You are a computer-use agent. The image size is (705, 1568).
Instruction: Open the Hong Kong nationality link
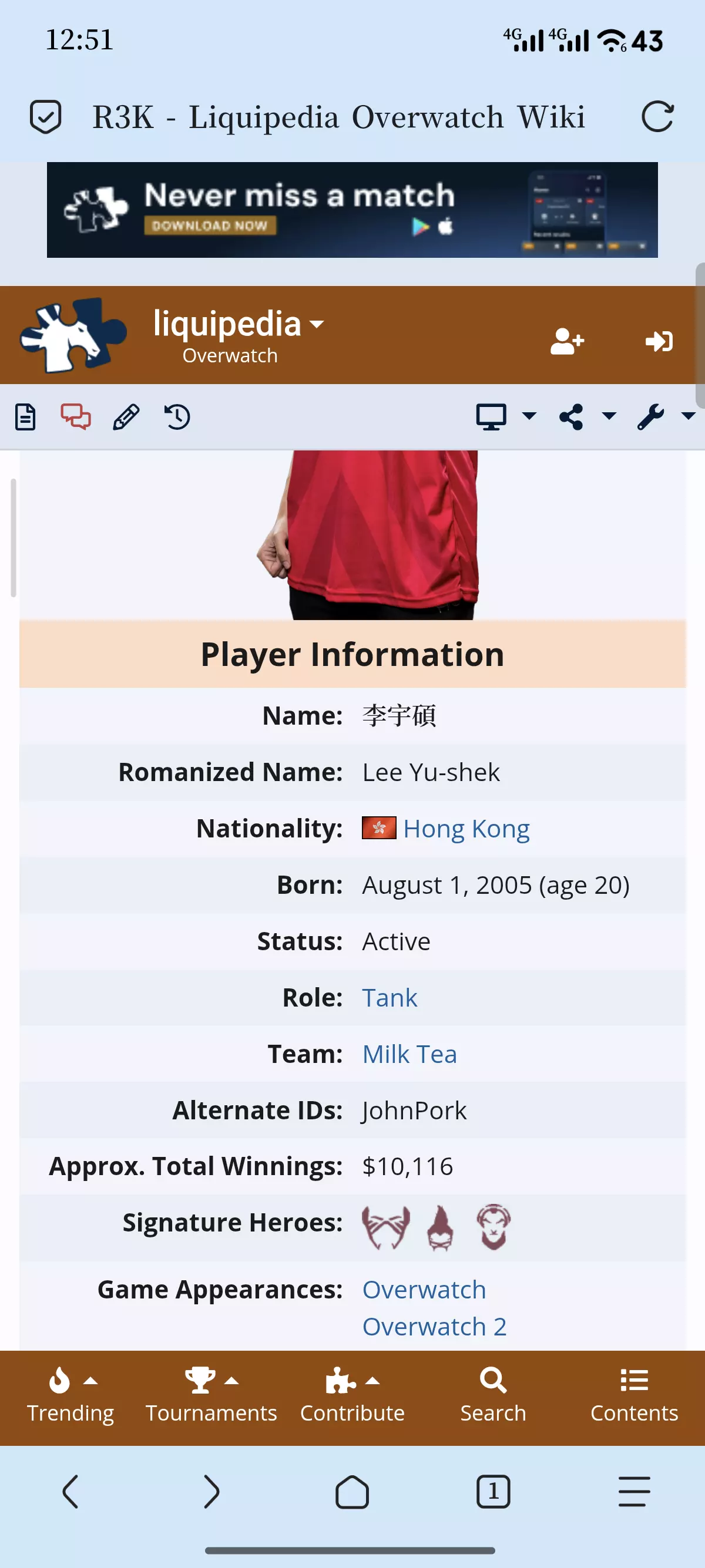pyautogui.click(x=466, y=829)
